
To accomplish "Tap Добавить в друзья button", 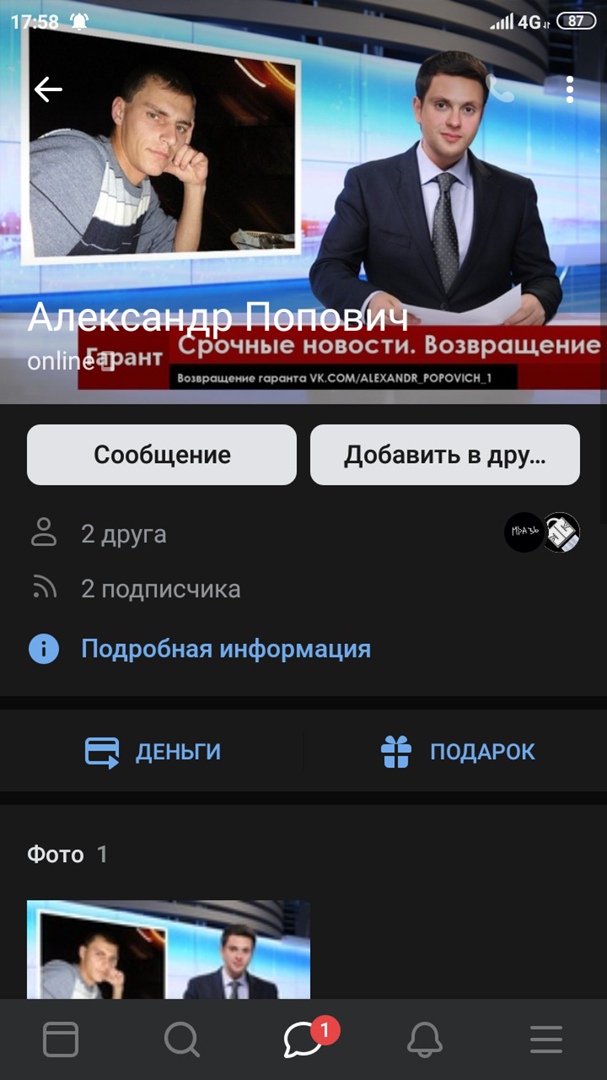I will pos(445,455).
